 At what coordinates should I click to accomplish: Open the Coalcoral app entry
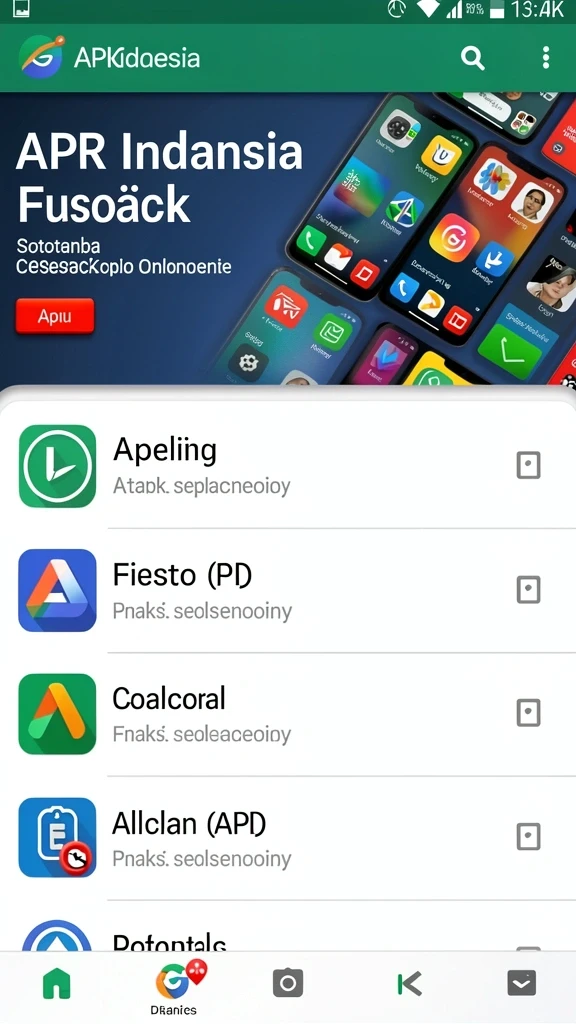pyautogui.click(x=288, y=714)
